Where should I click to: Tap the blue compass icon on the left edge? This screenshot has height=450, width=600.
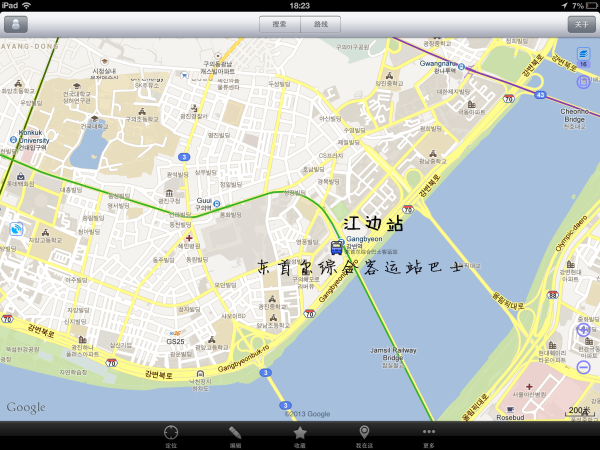[x=16, y=230]
